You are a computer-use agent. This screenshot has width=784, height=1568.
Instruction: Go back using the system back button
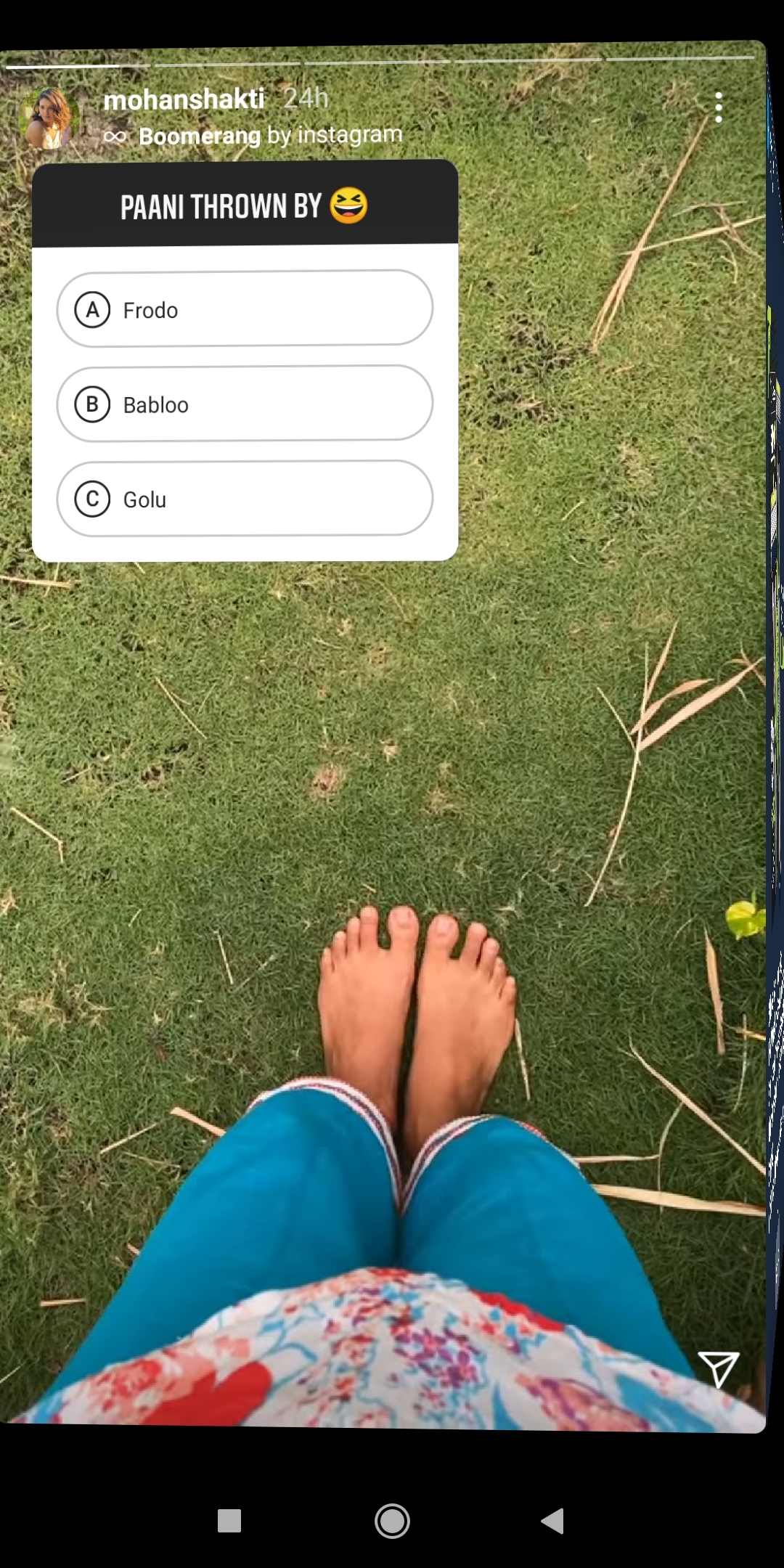point(553,1520)
